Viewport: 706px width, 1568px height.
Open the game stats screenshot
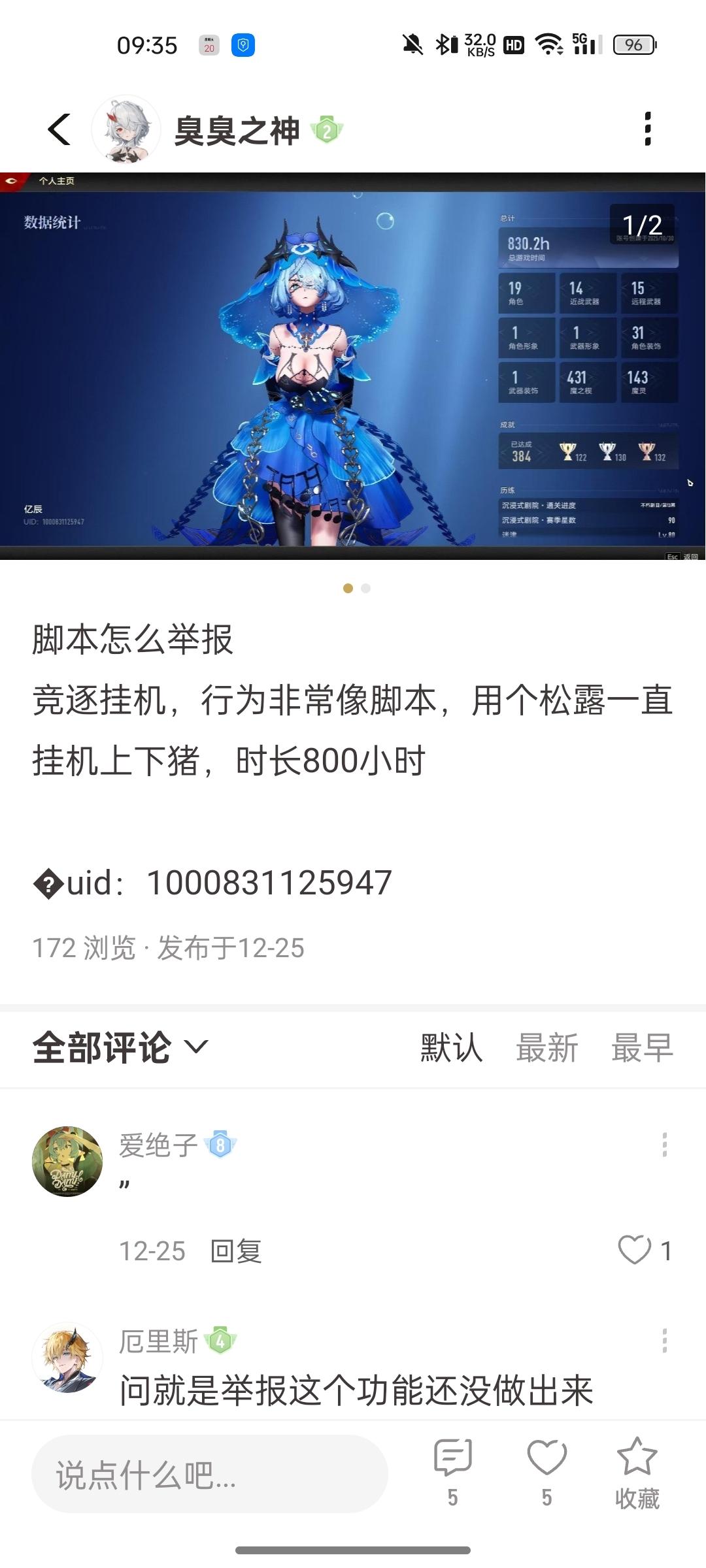point(353,366)
